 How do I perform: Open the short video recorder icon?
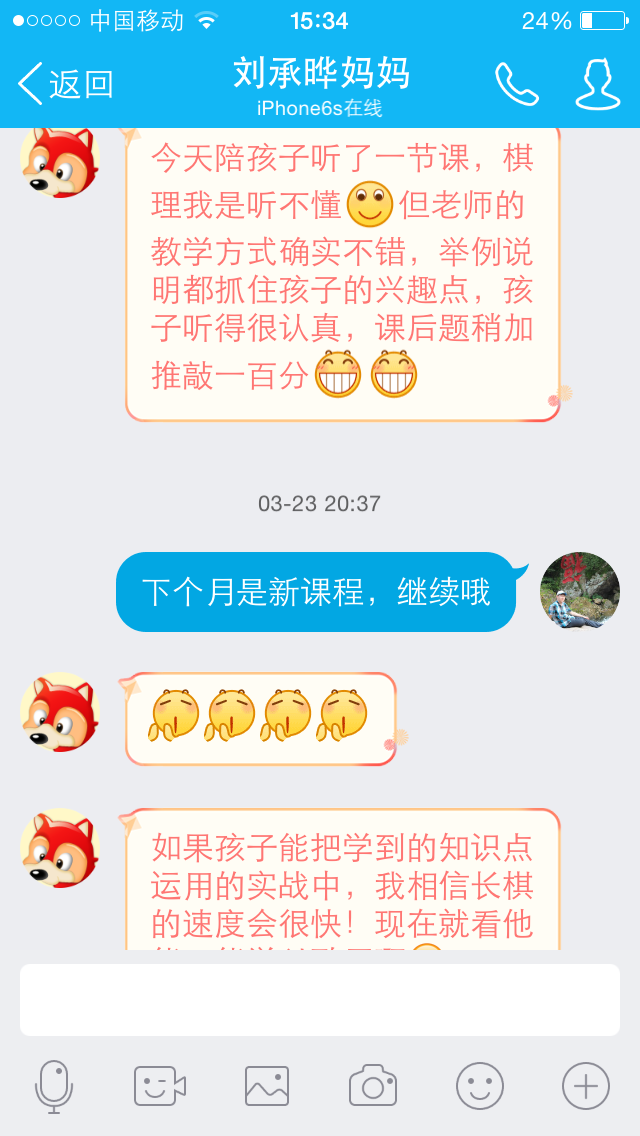(x=160, y=1086)
